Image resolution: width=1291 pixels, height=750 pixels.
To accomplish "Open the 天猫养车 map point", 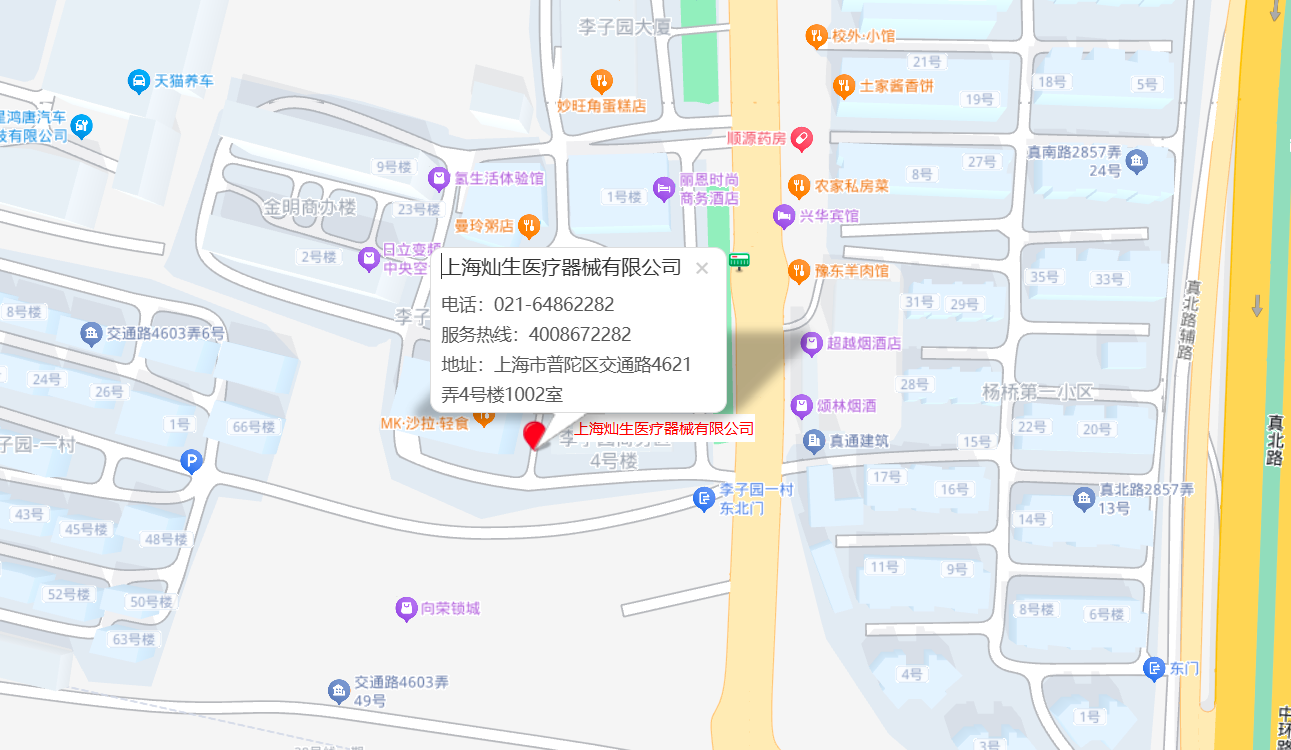I will click(x=140, y=81).
